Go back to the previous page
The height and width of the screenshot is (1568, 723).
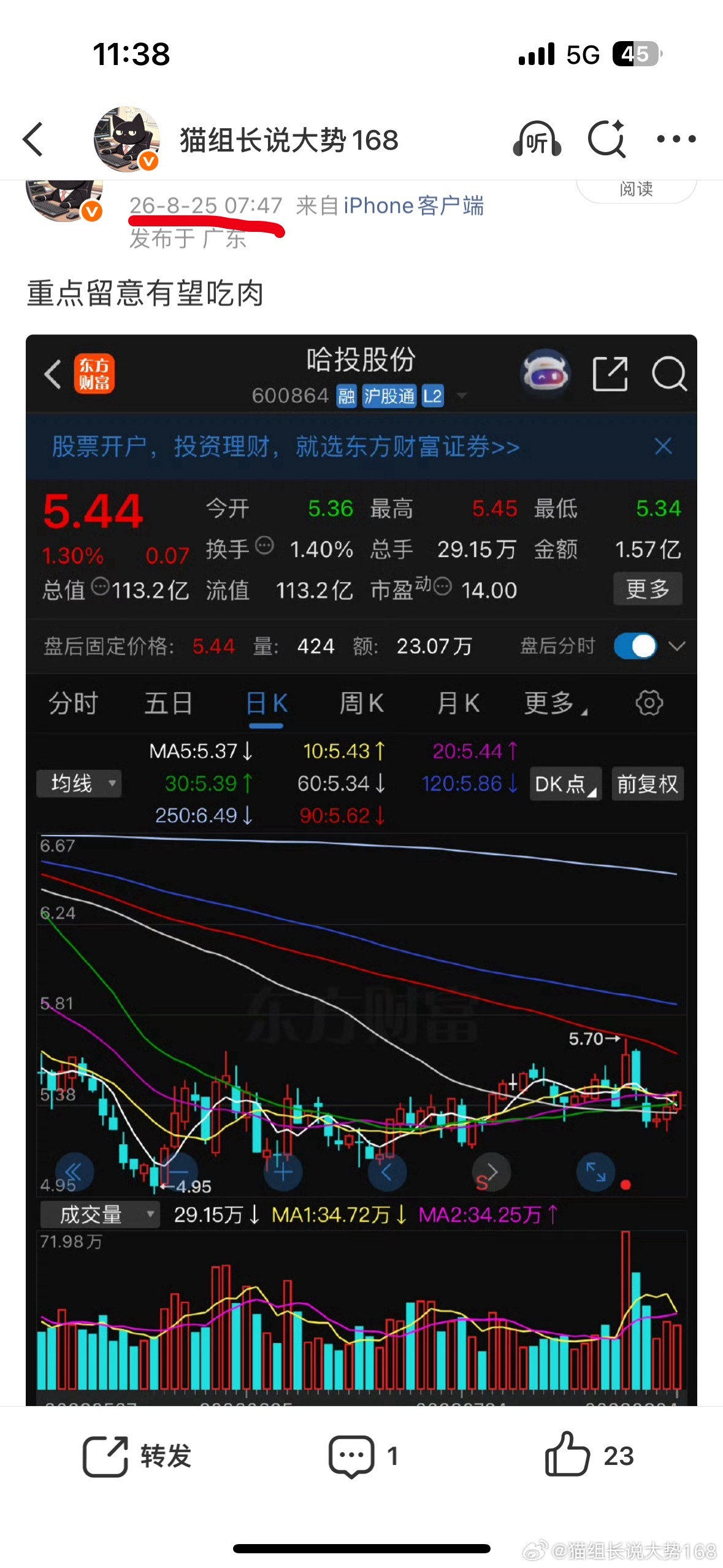point(33,139)
